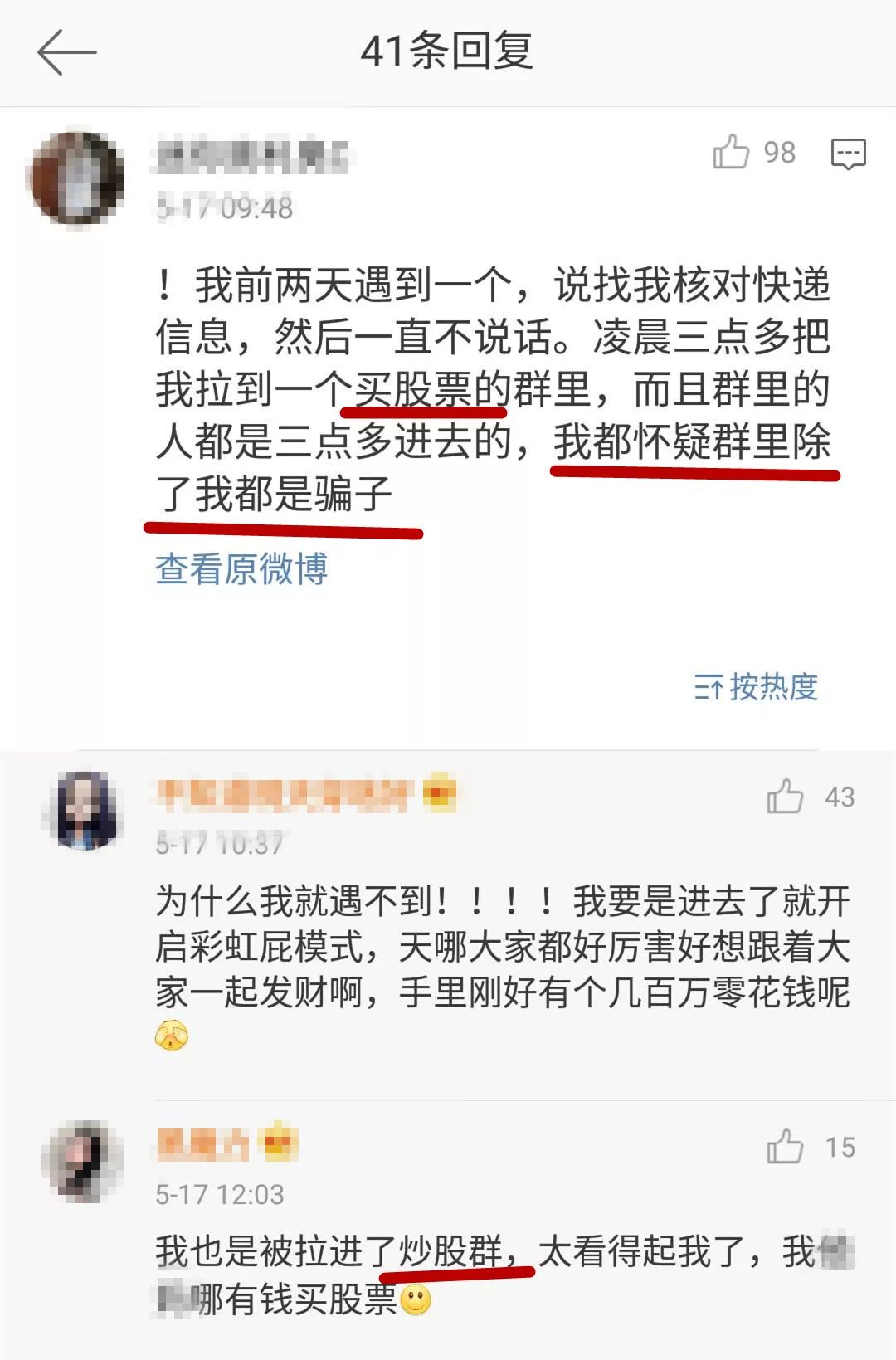This screenshot has width=896, height=1360.
Task: Open the top commenter's profile avatar
Action: click(76, 178)
